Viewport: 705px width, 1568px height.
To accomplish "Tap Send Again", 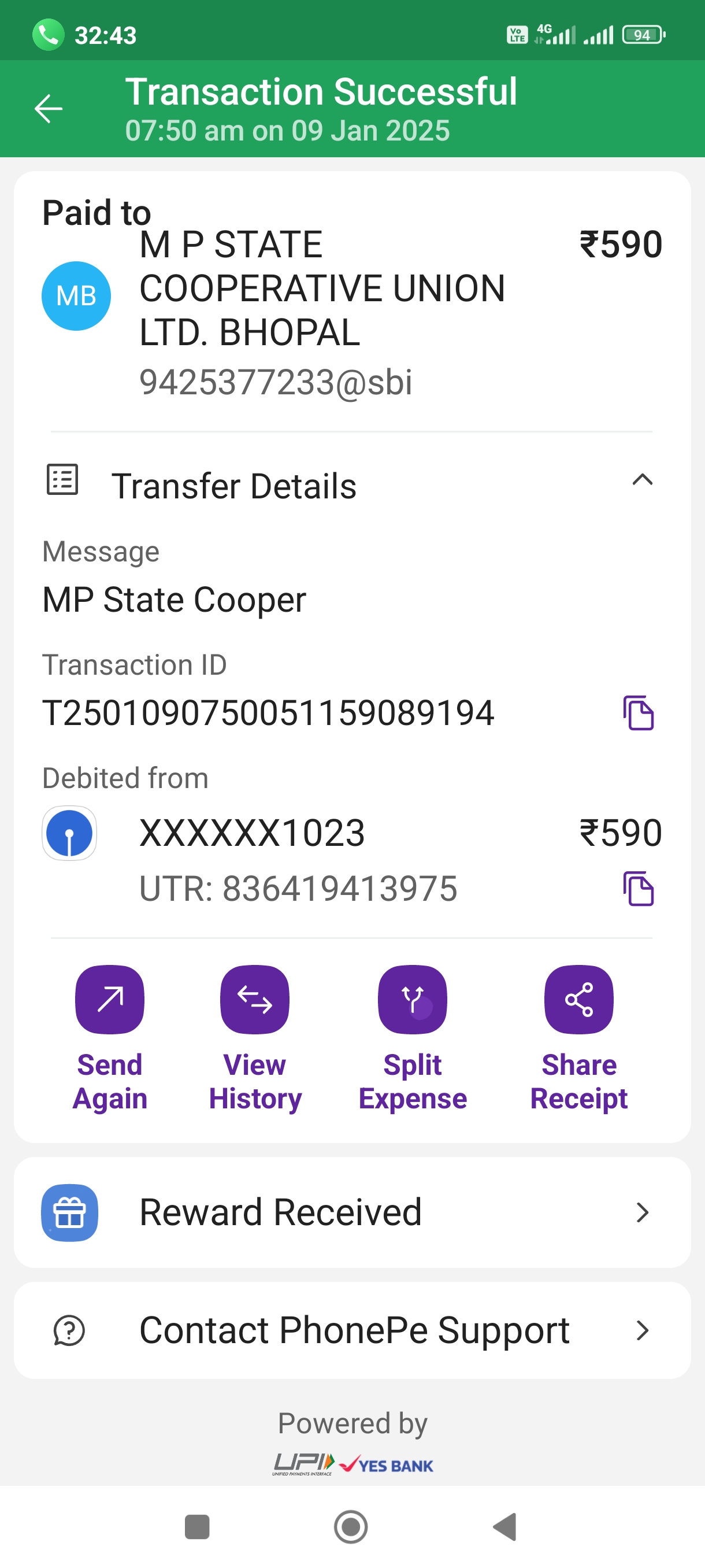I will (x=109, y=1039).
